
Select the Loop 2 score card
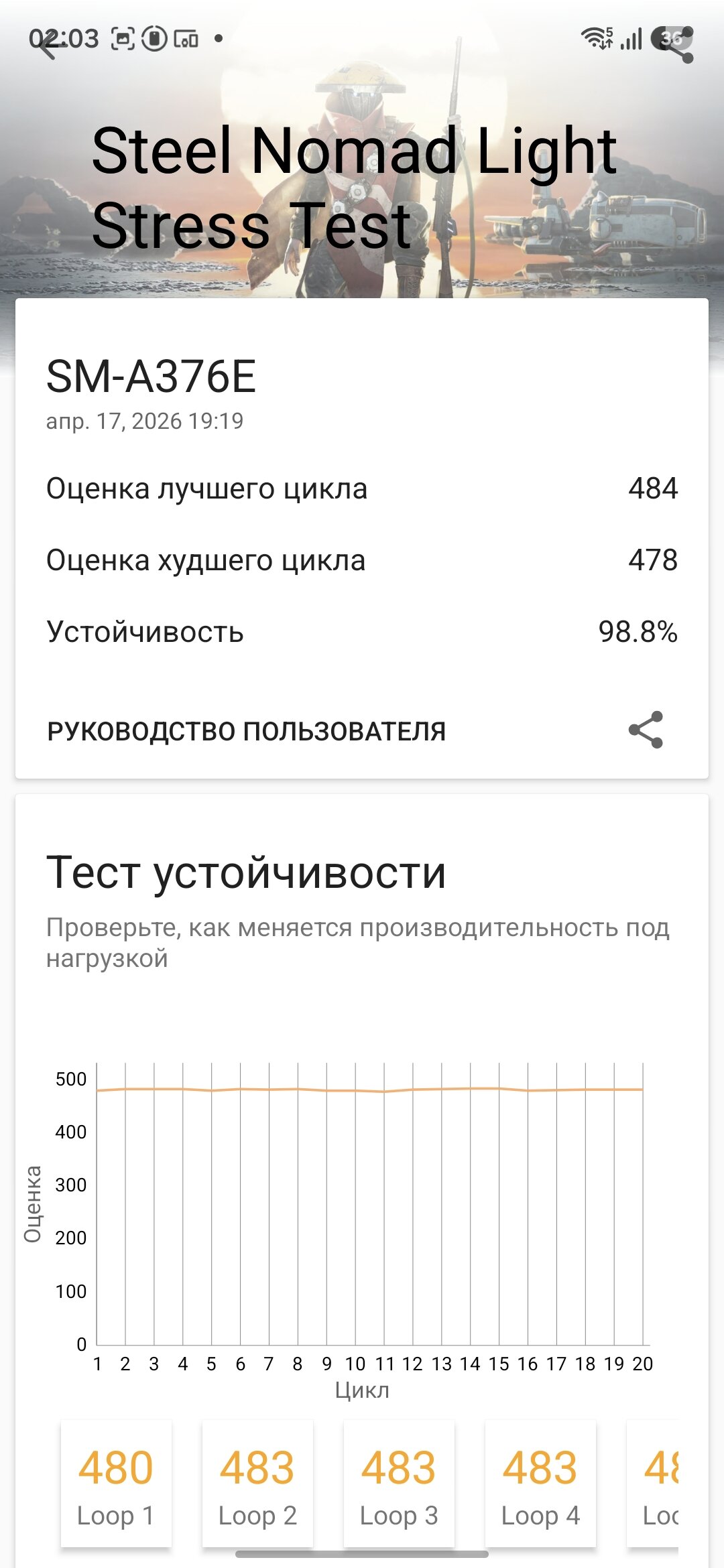point(257,1483)
